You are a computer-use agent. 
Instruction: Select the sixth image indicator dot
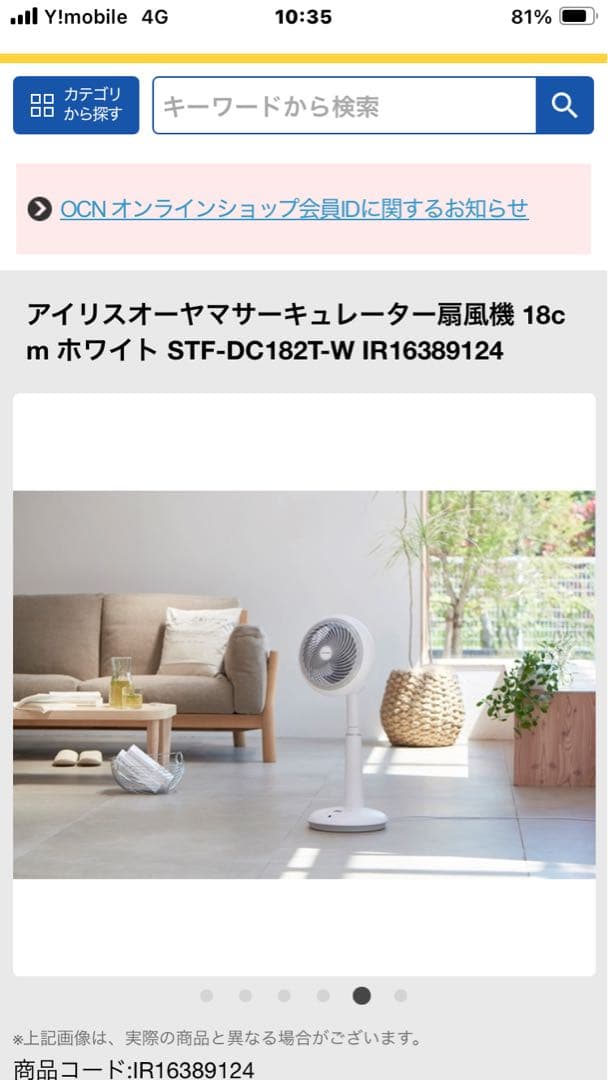point(401,995)
